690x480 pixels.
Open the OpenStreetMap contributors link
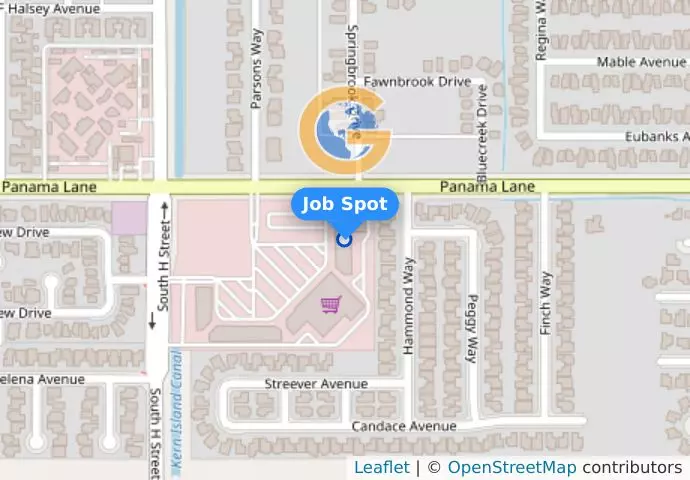click(511, 467)
